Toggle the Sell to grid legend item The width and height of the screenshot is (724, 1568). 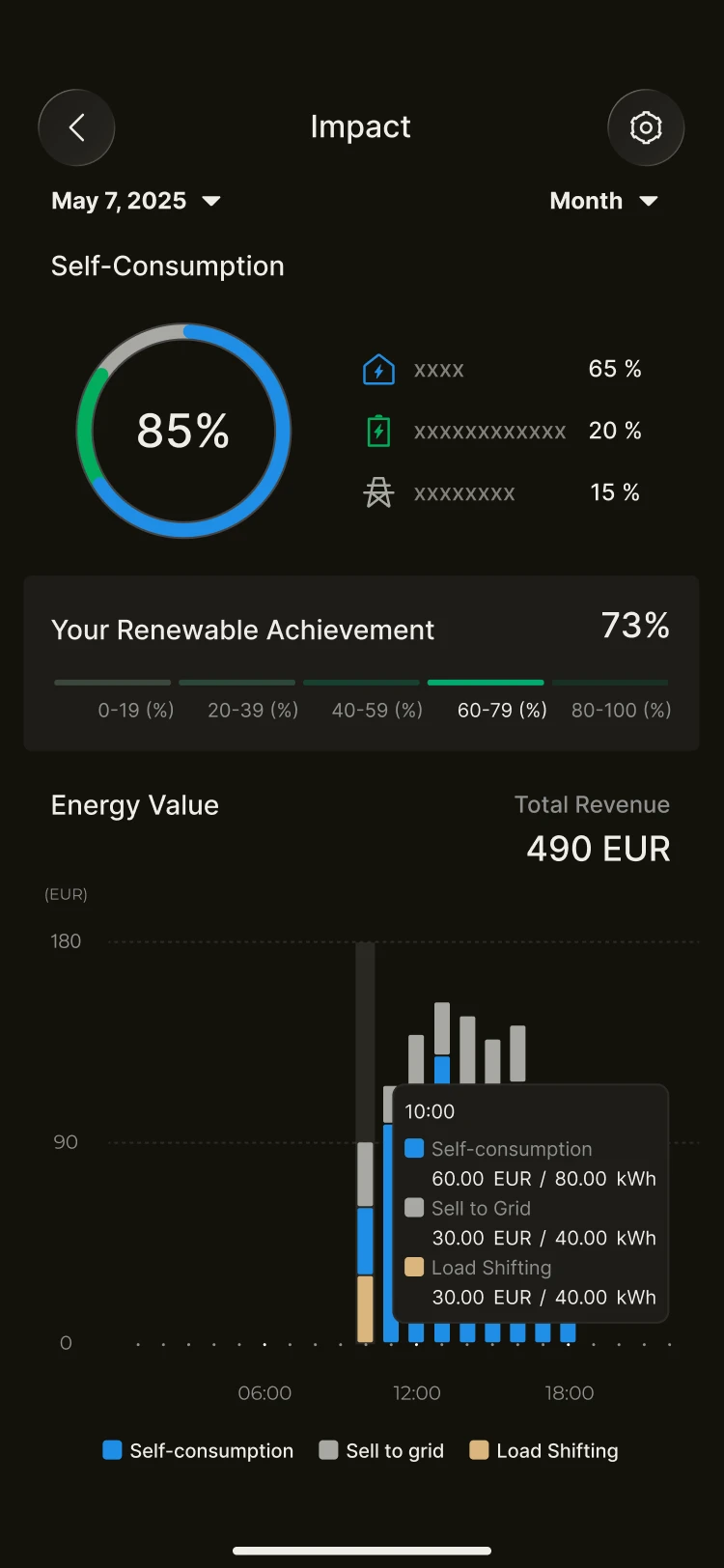coord(381,1450)
